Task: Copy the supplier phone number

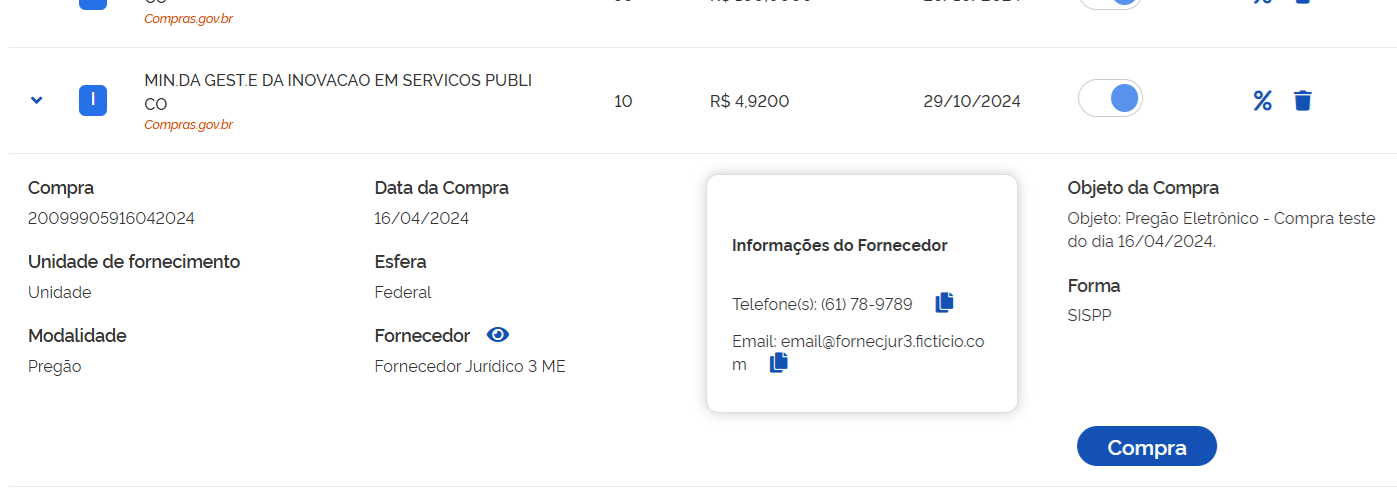Action: [945, 302]
